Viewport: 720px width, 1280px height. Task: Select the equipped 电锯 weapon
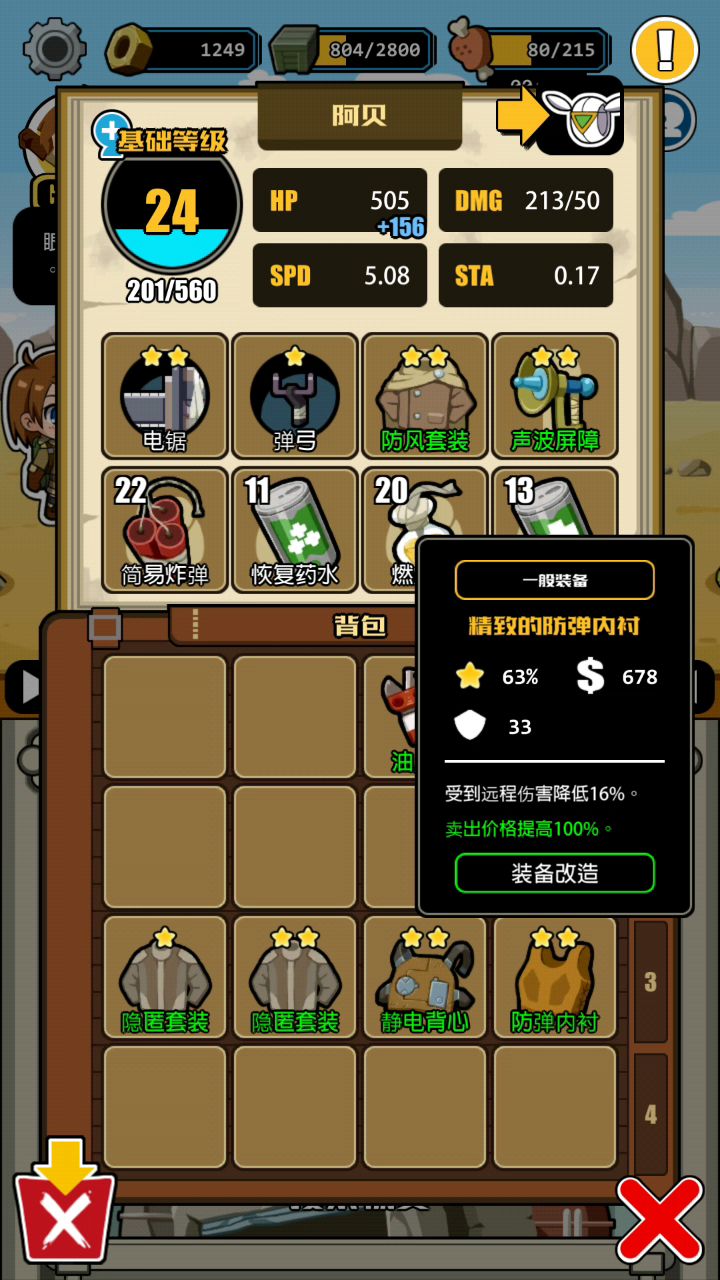(x=165, y=396)
